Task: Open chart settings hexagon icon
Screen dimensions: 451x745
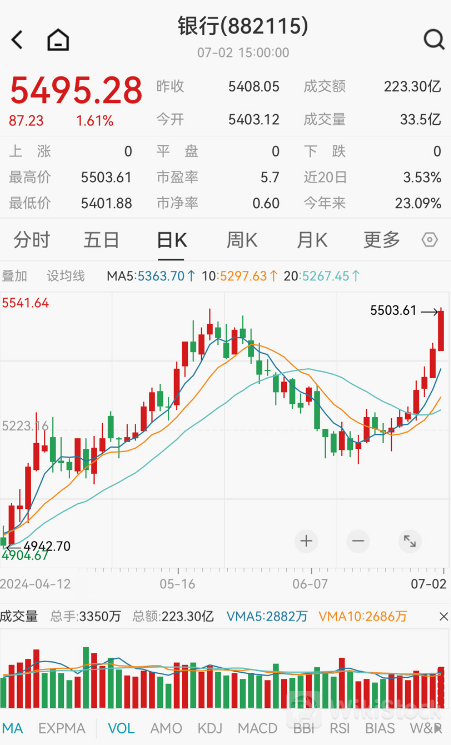Action: coord(430,240)
